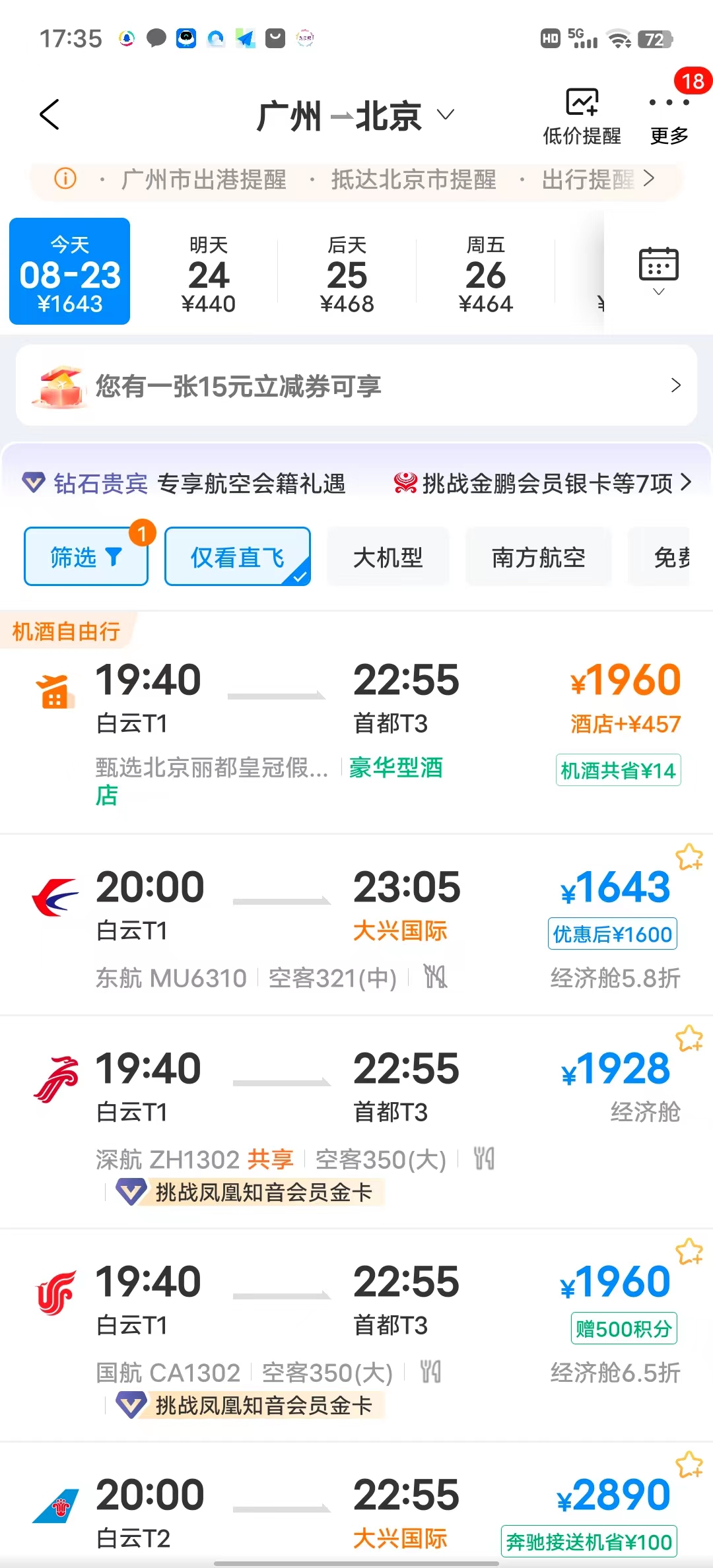Go back to the previous page
The height and width of the screenshot is (1568, 713).
click(50, 115)
